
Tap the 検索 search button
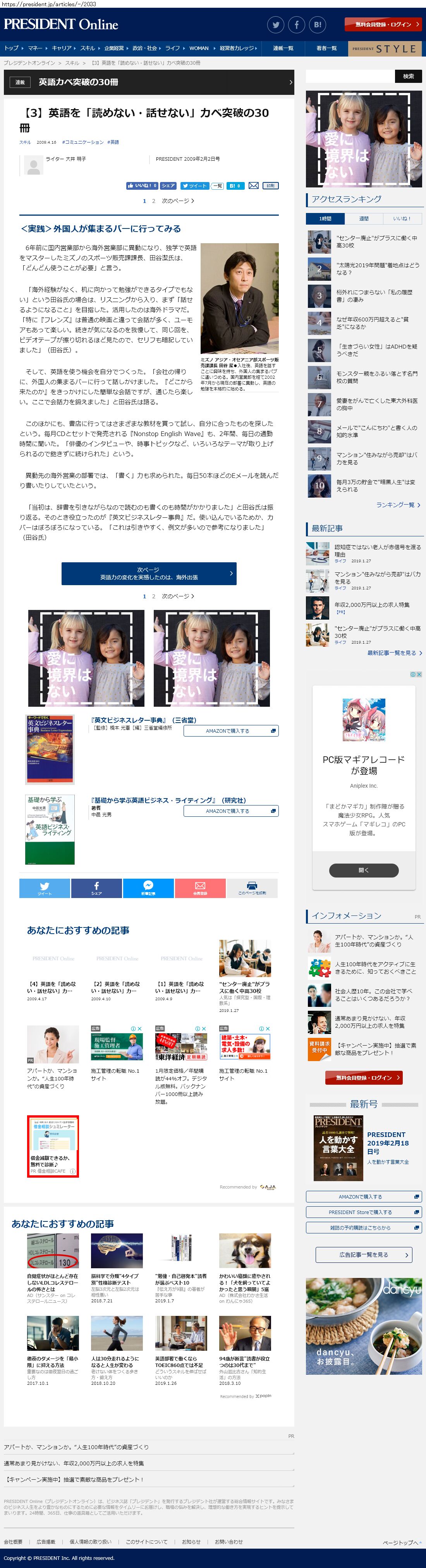(x=408, y=76)
